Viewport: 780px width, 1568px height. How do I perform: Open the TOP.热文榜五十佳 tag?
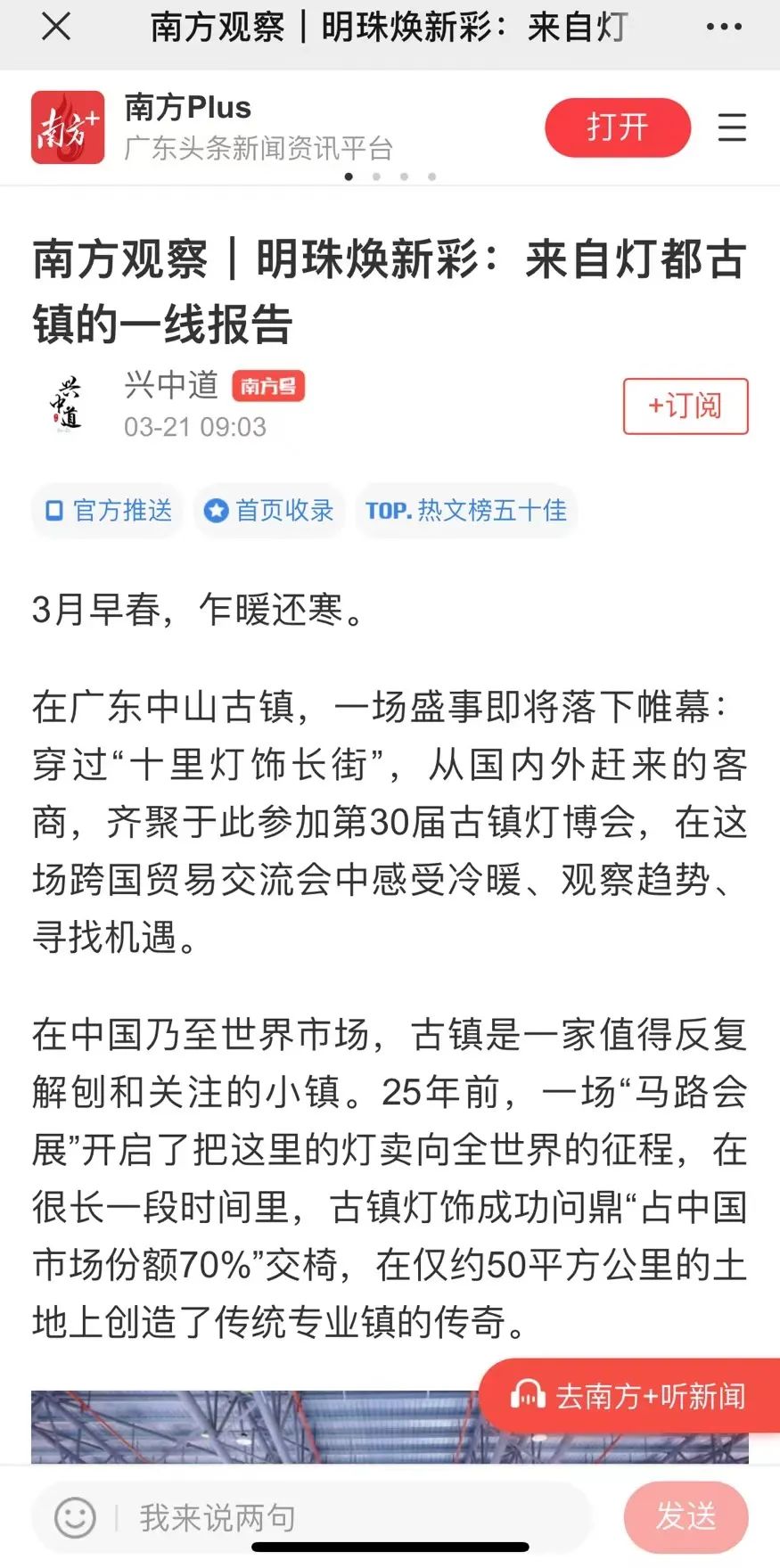pos(465,511)
